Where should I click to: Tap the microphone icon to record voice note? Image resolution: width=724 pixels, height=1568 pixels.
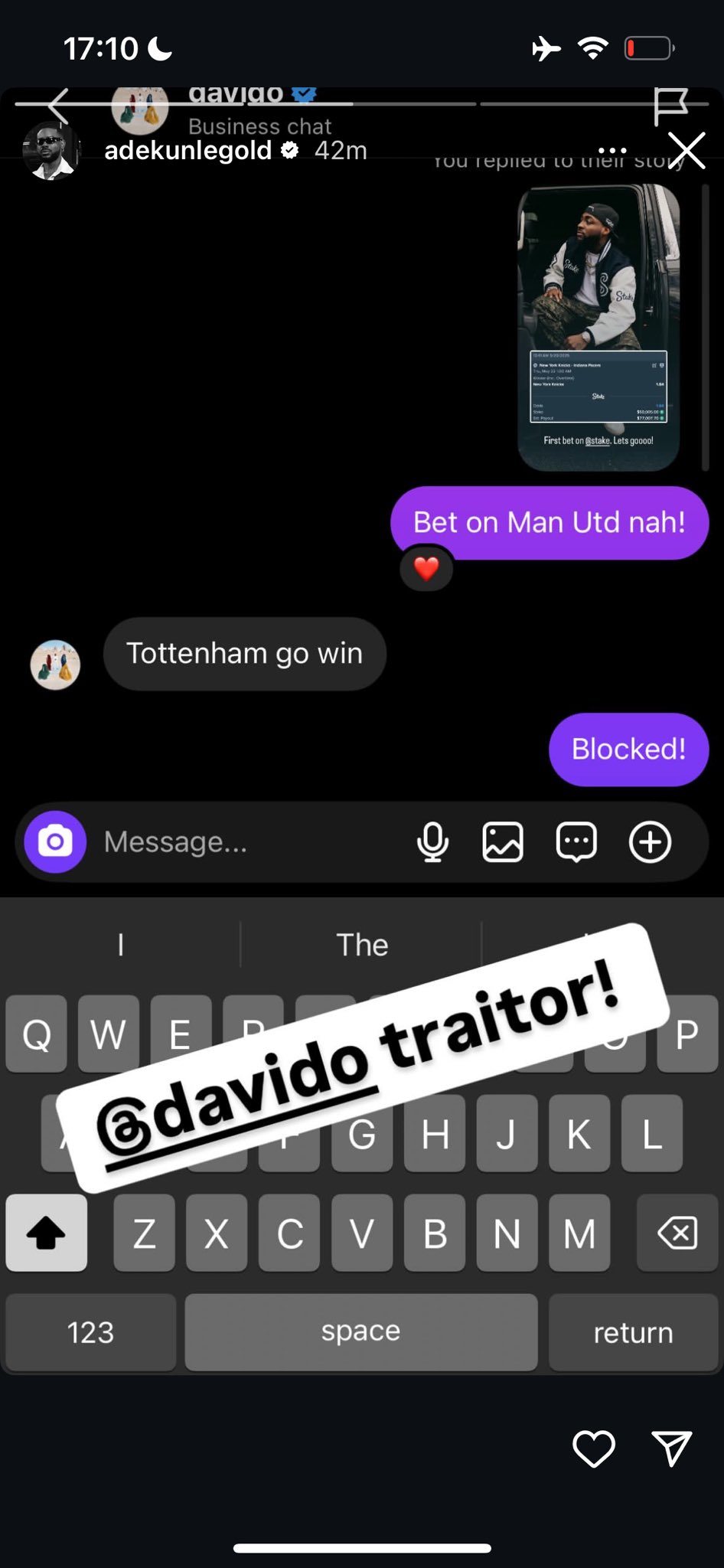[x=433, y=841]
